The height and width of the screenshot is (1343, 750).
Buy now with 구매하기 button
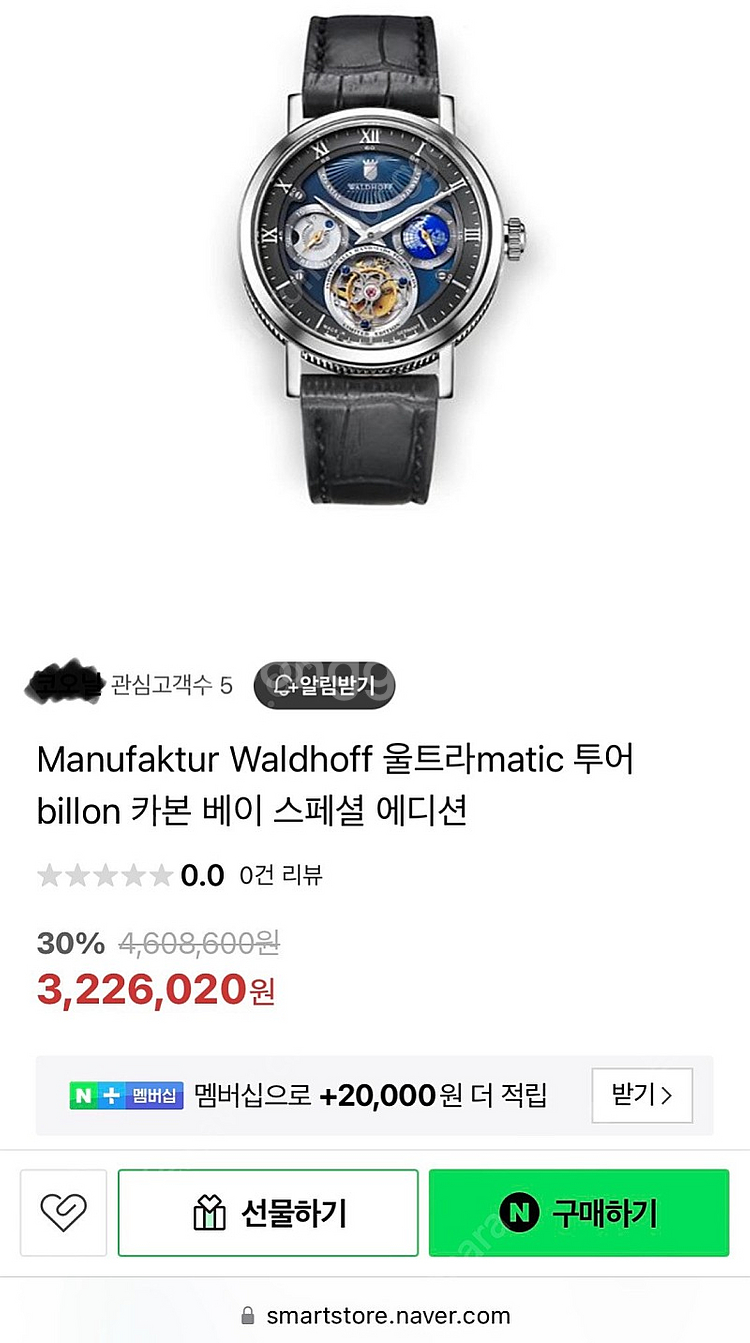[x=579, y=1213]
